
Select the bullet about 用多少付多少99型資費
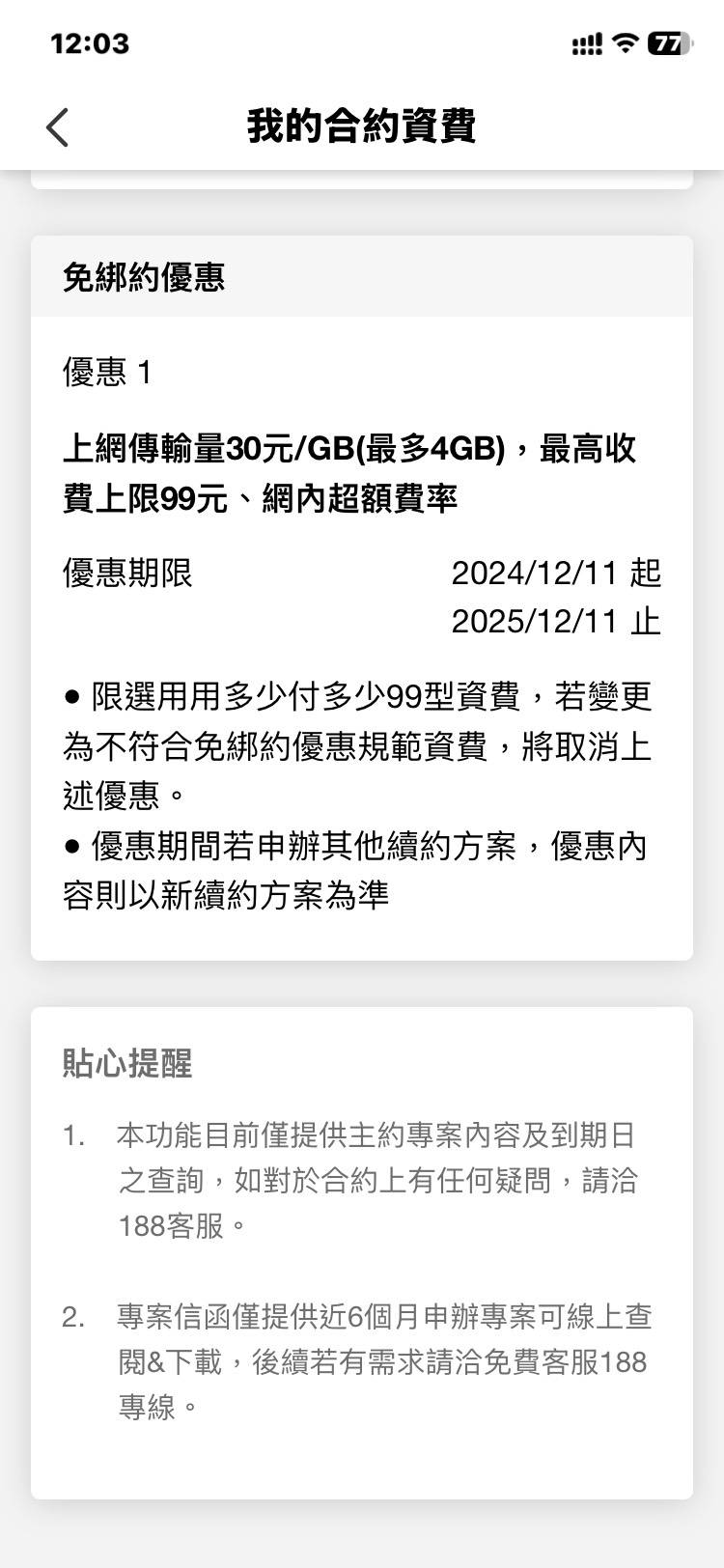(361, 742)
